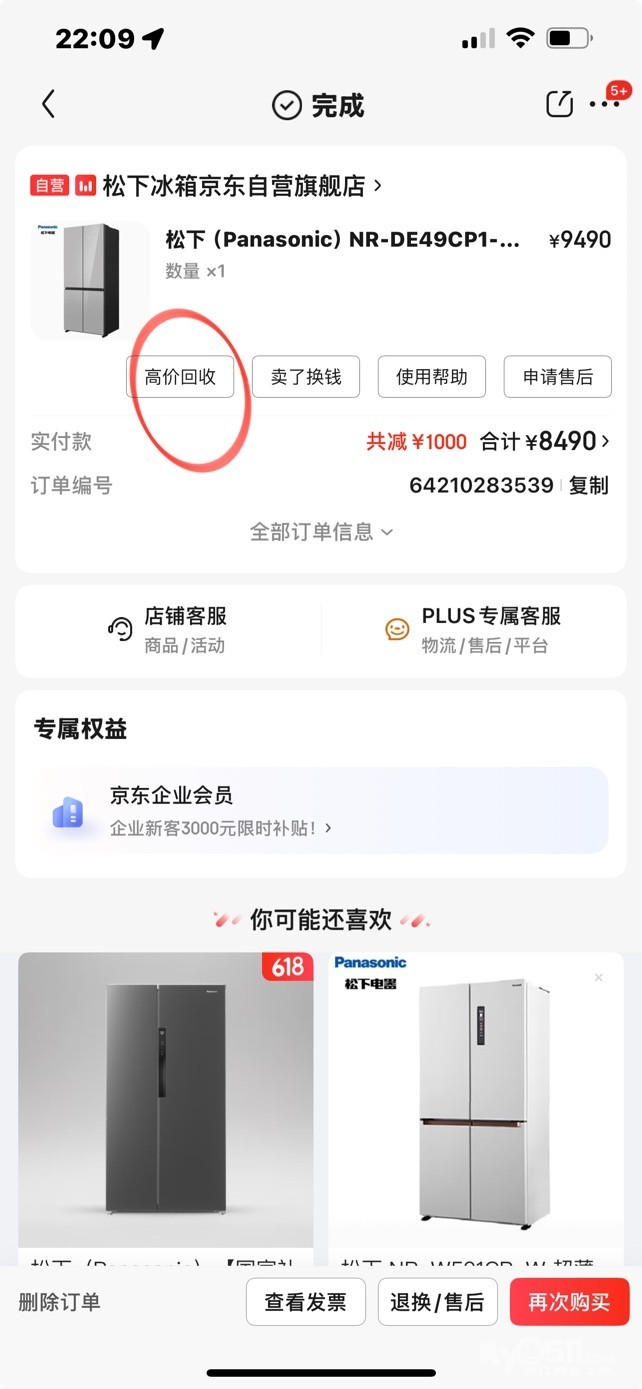Open the three-dot overflow menu
This screenshot has width=642, height=1389.
point(604,104)
